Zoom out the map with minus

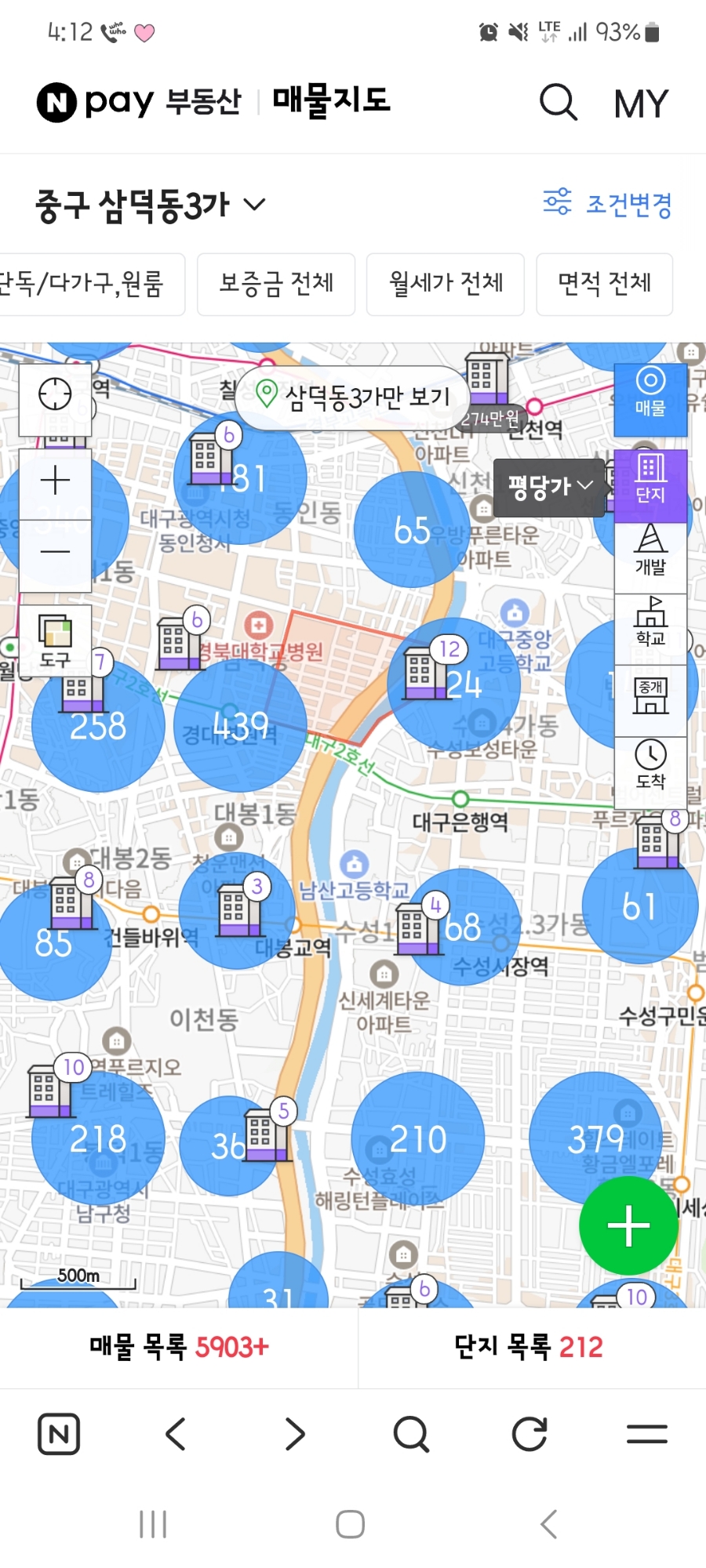pos(55,552)
